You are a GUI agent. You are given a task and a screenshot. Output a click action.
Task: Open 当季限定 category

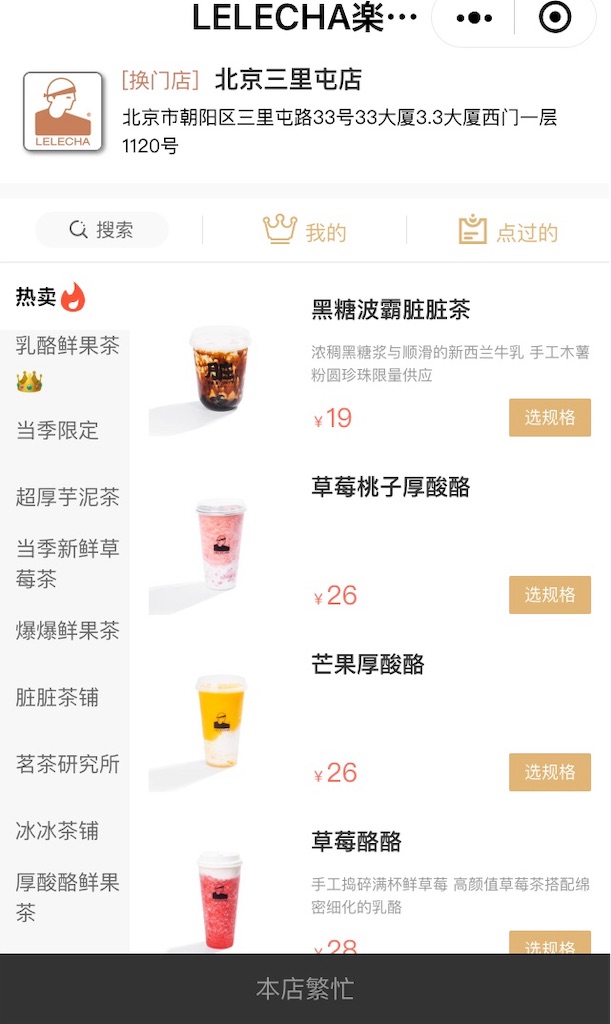pos(57,431)
